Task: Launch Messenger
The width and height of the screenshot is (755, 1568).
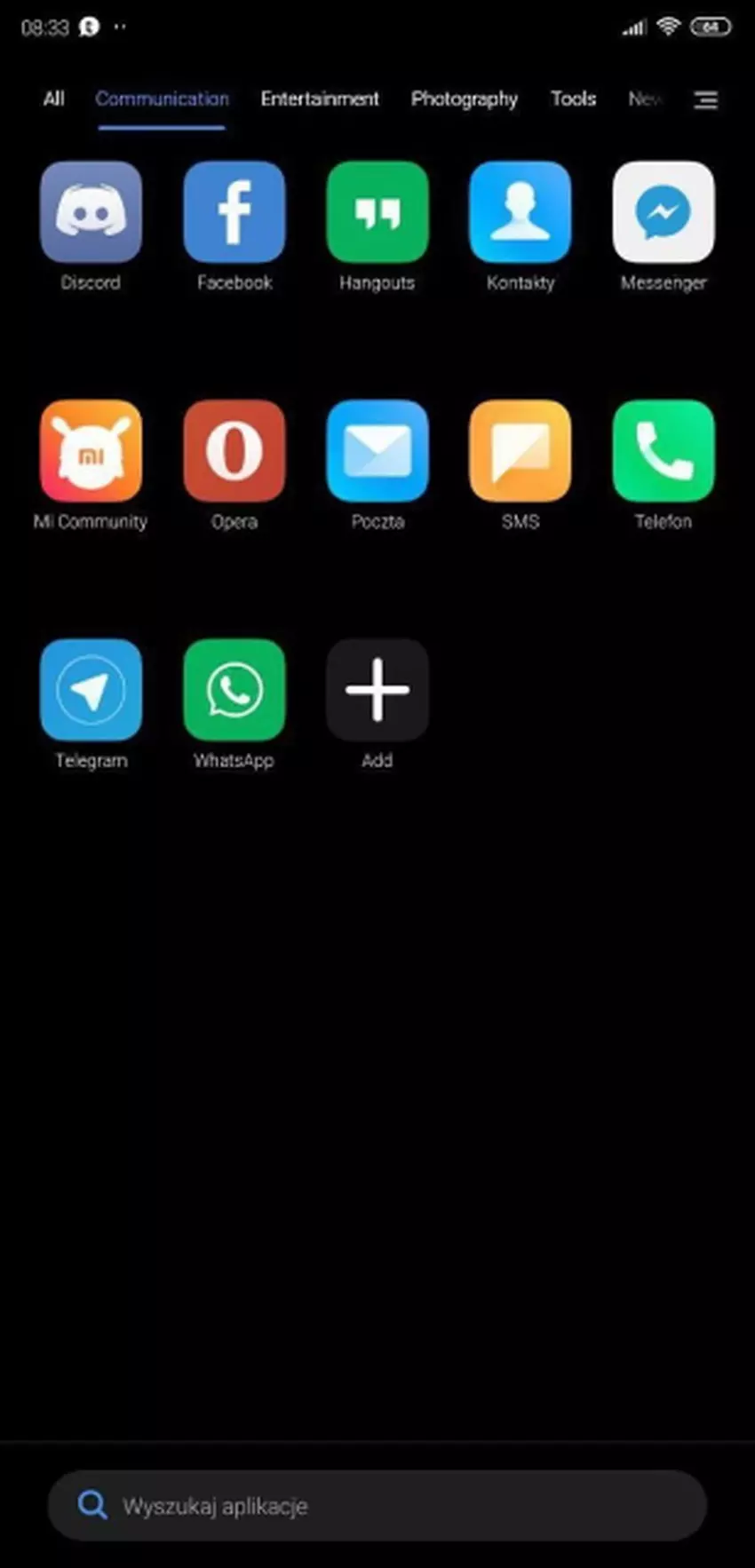Action: click(x=664, y=213)
